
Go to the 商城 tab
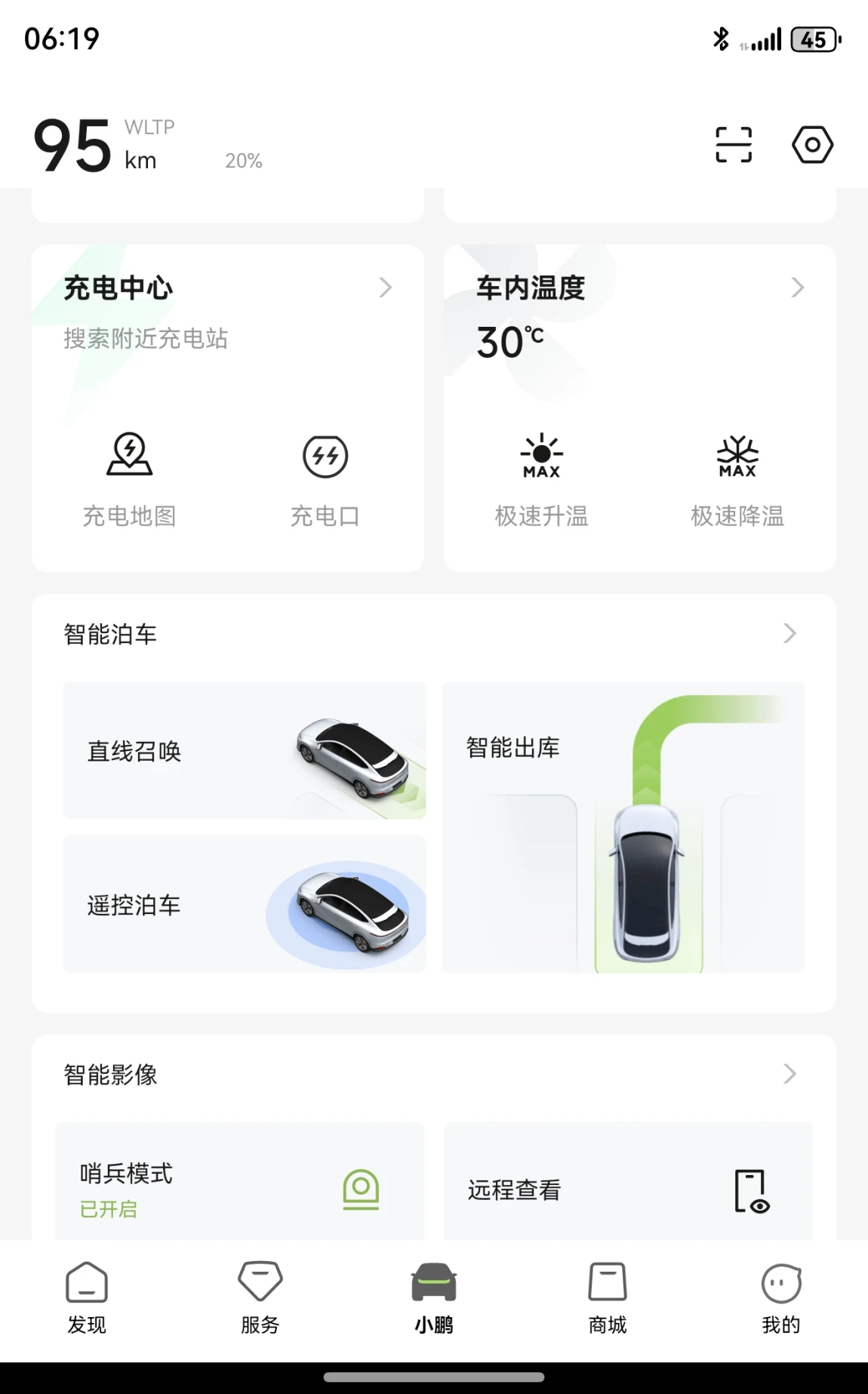(608, 1298)
